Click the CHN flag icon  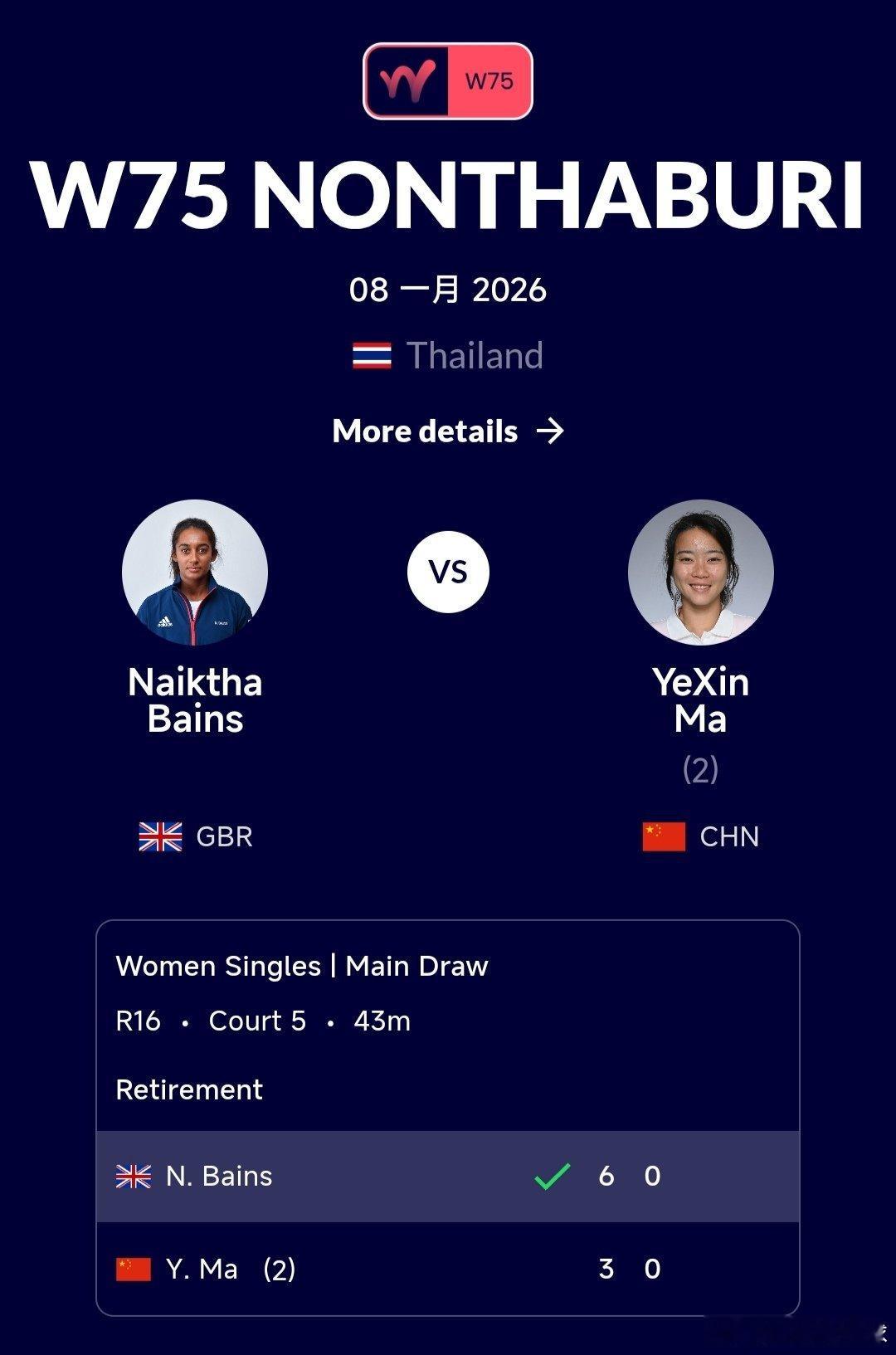click(x=664, y=837)
